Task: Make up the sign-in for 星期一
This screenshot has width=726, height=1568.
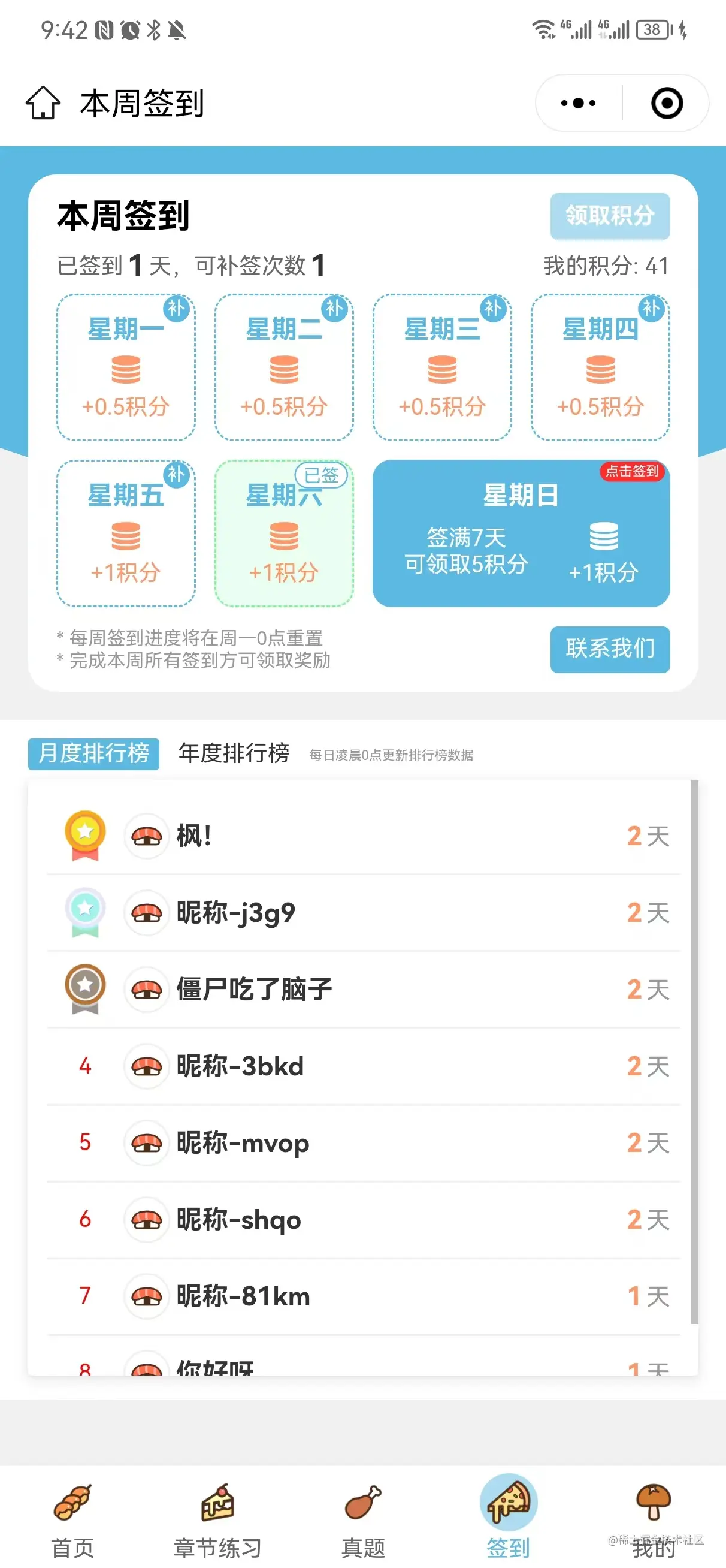Action: pyautogui.click(x=126, y=367)
